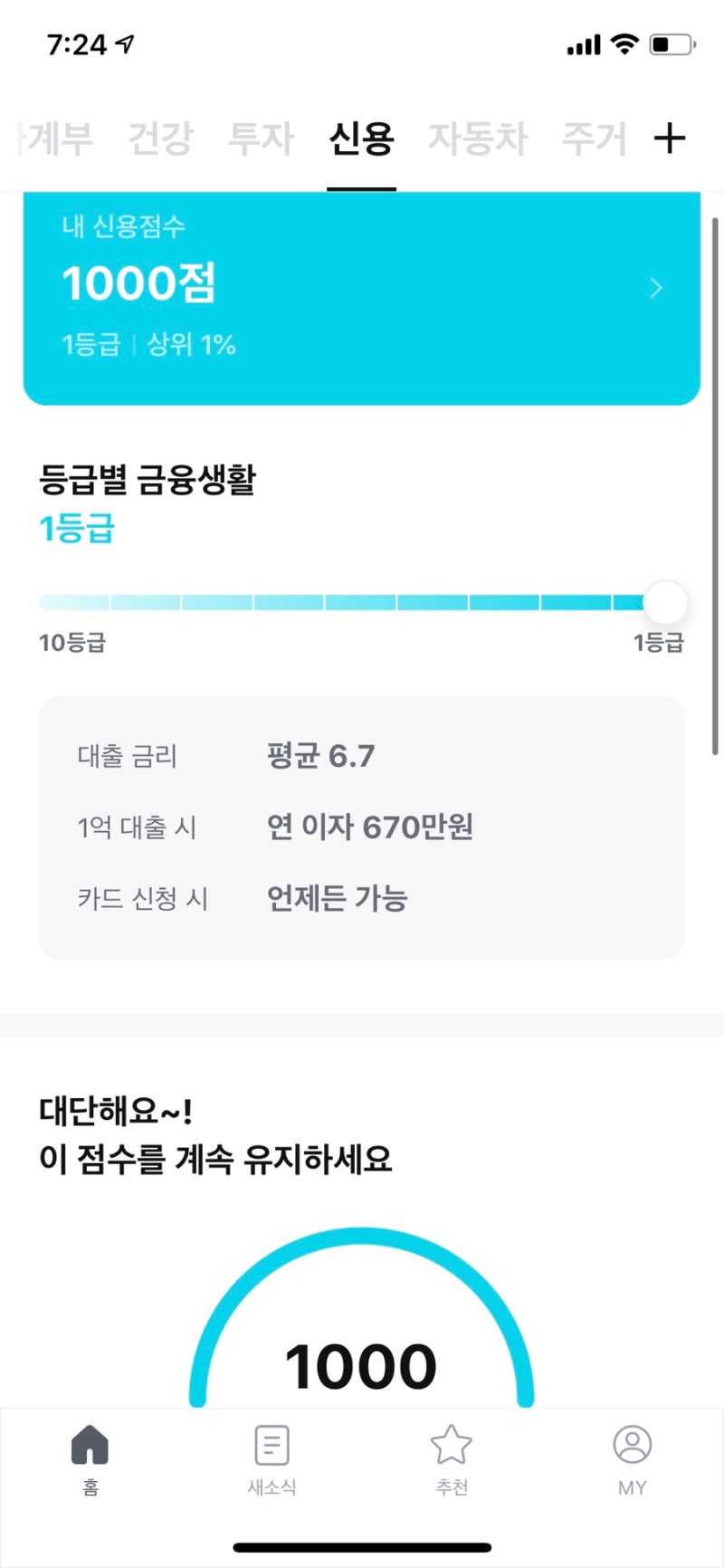Viewport: 724px width, 1568px height.
Task: Switch to the 자동차 tab
Action: coord(478,139)
